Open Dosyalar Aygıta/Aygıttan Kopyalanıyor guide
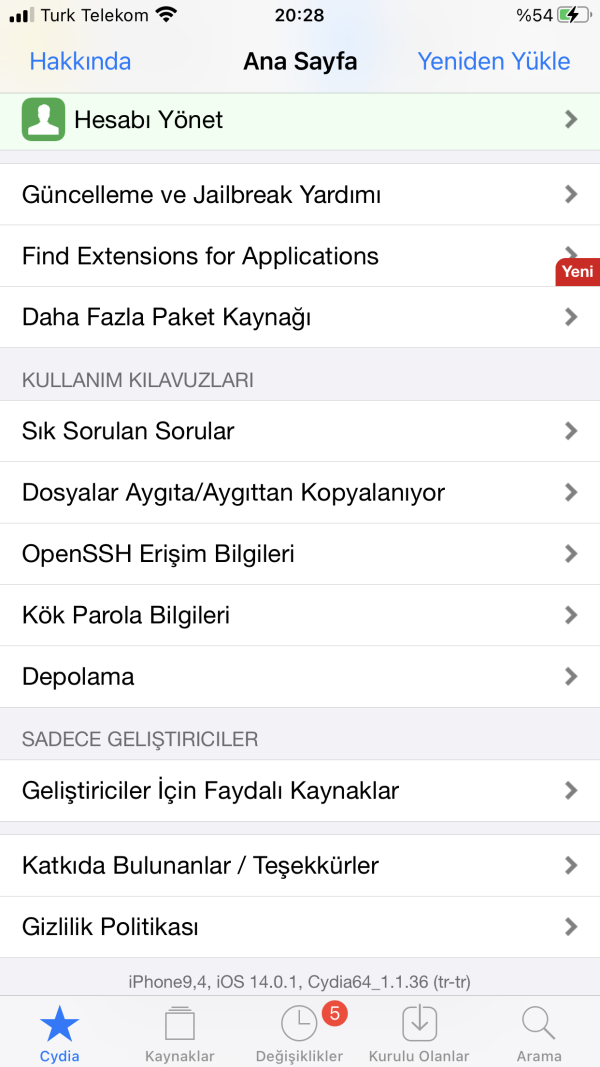Viewport: 600px width, 1067px height. click(300, 492)
